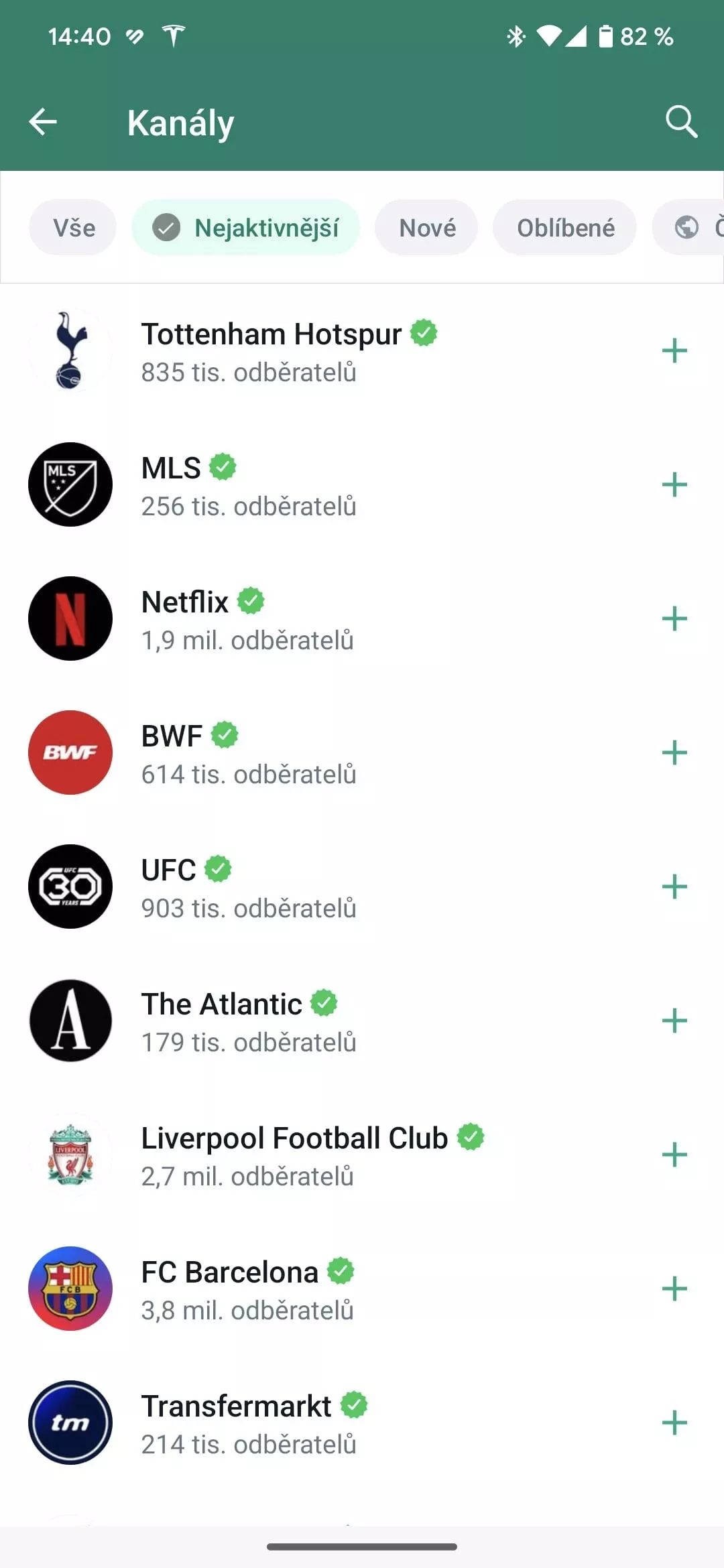Switch to the Nové filter chip

(426, 228)
